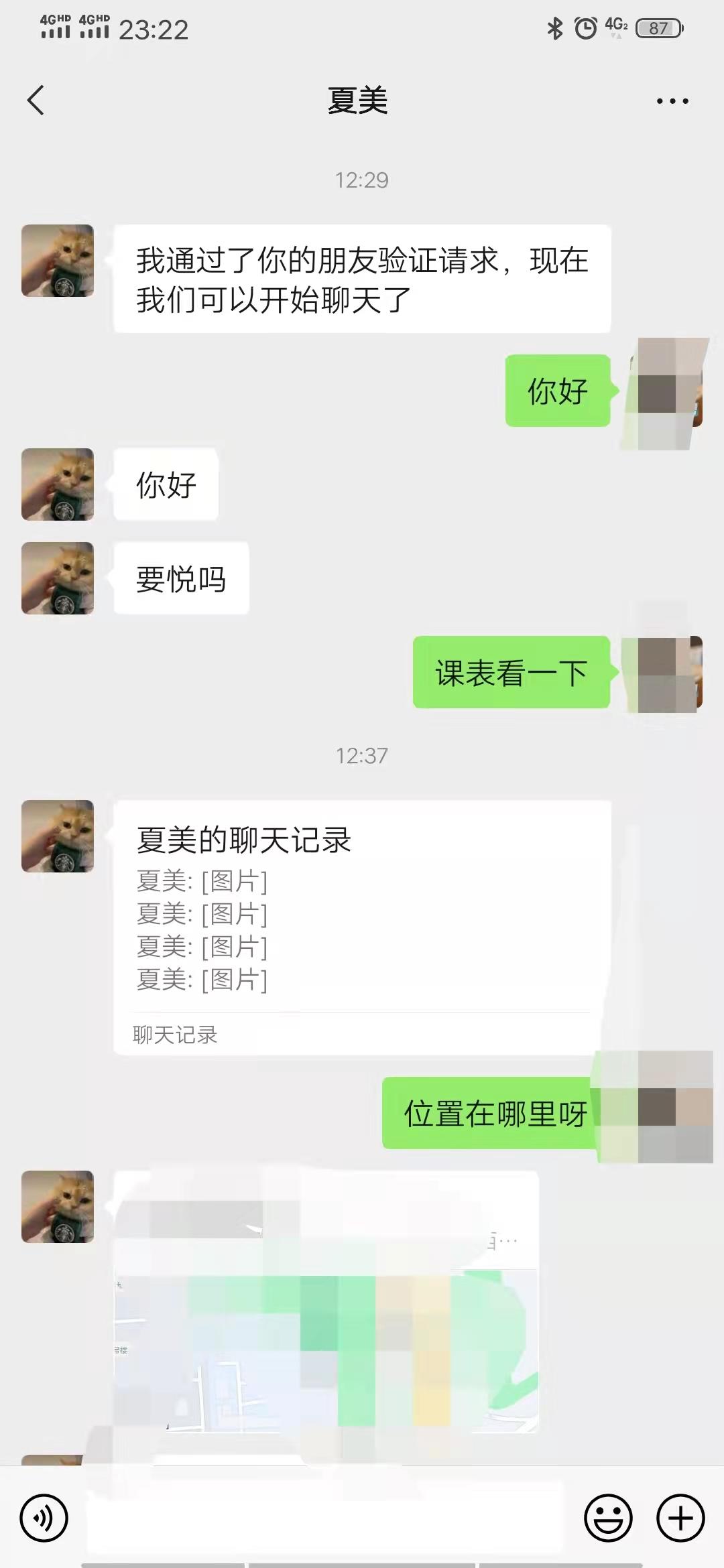Open my profile avatar beside 课表看一下
The width and height of the screenshot is (724, 1568).
click(666, 673)
